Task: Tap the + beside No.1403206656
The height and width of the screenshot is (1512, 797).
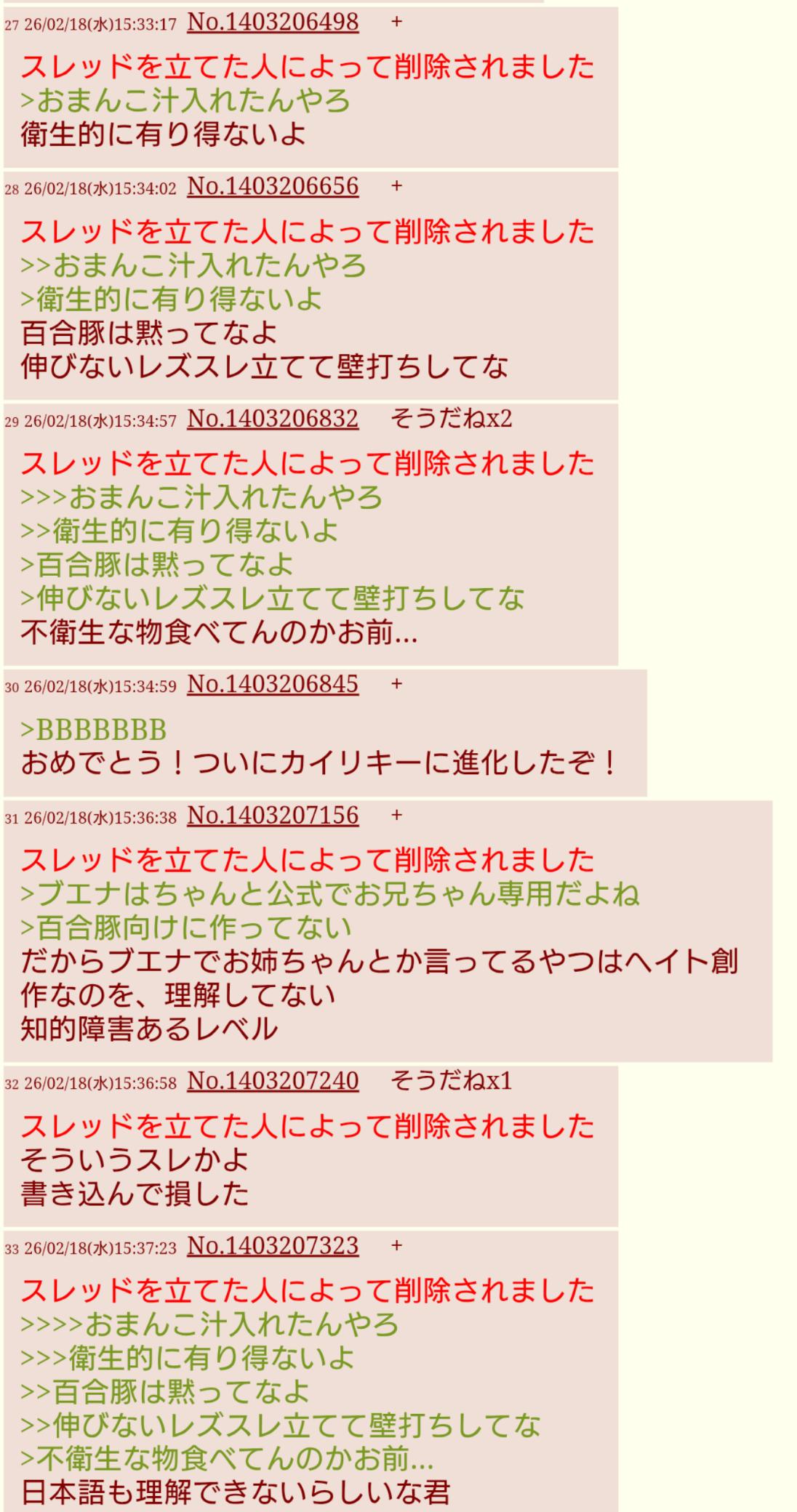Action: tap(396, 187)
